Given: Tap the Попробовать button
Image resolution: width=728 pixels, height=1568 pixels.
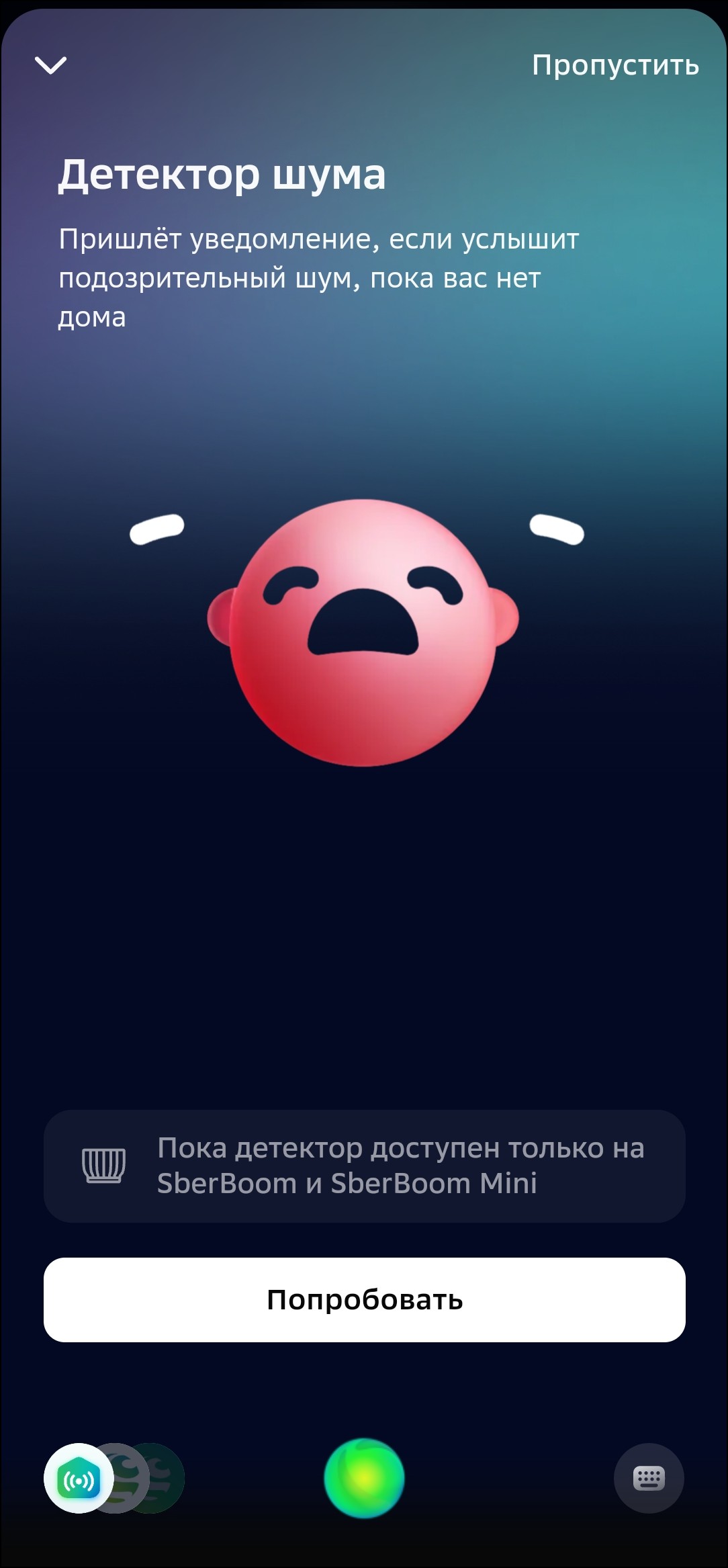Looking at the screenshot, I should [364, 1299].
